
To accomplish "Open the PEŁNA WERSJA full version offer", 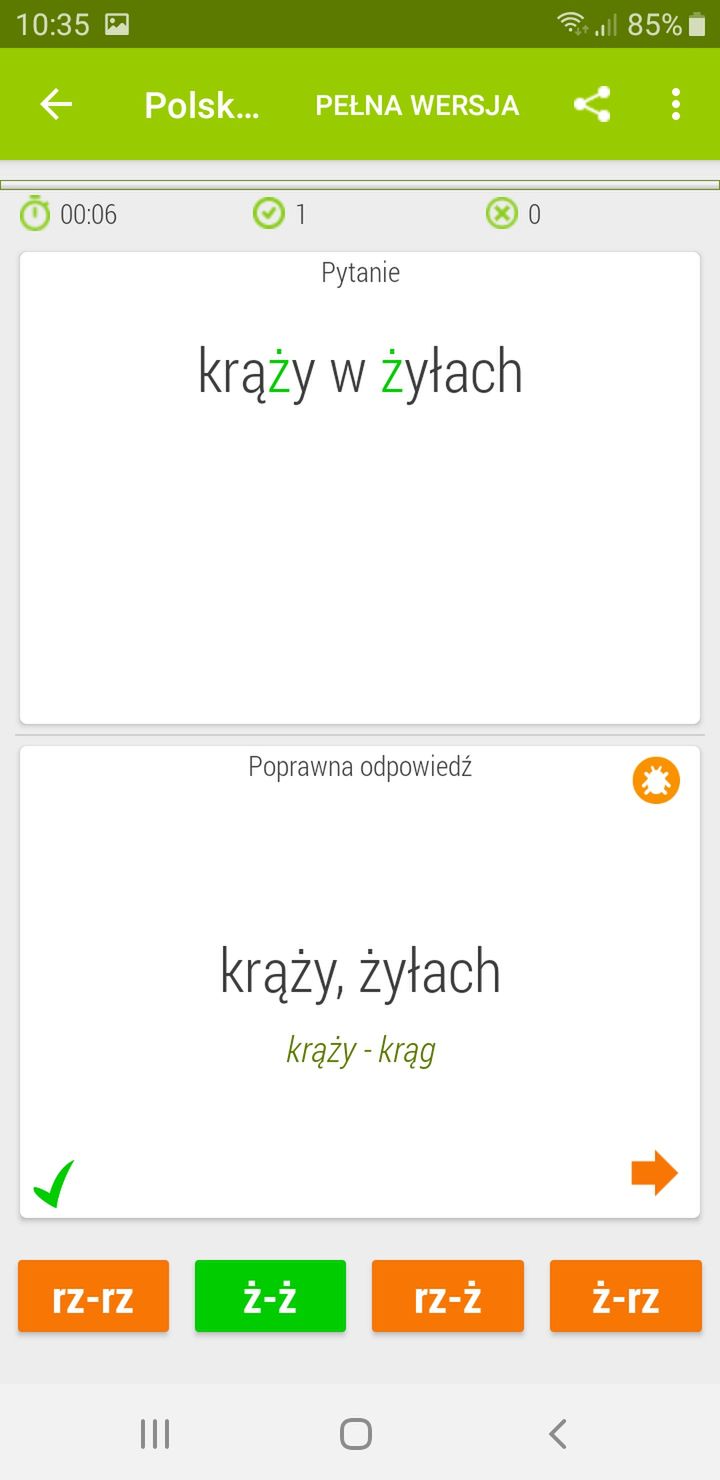I will click(x=417, y=105).
